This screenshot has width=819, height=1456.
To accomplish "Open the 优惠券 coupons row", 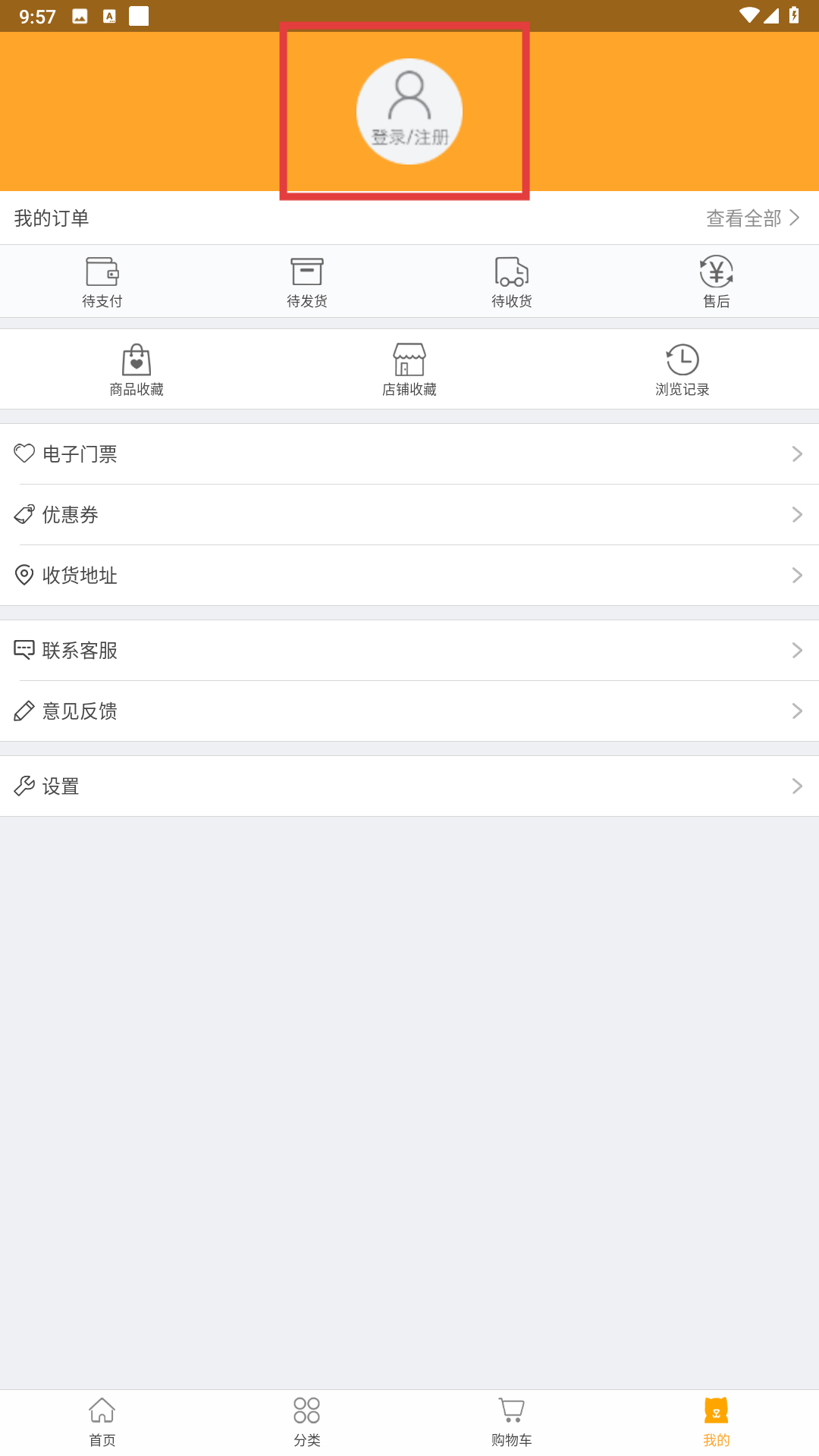I will click(x=409, y=515).
